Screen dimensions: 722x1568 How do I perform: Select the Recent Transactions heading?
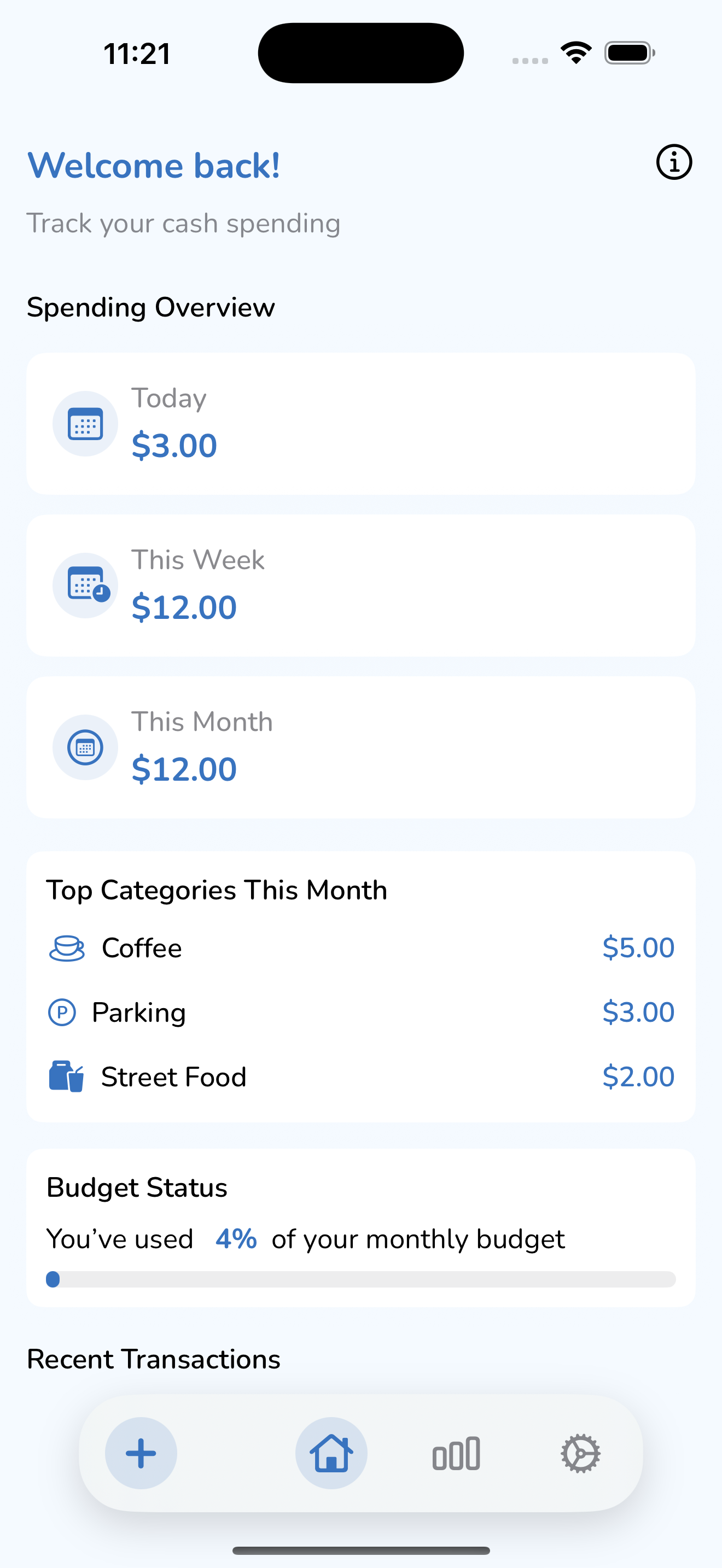pos(153,1359)
